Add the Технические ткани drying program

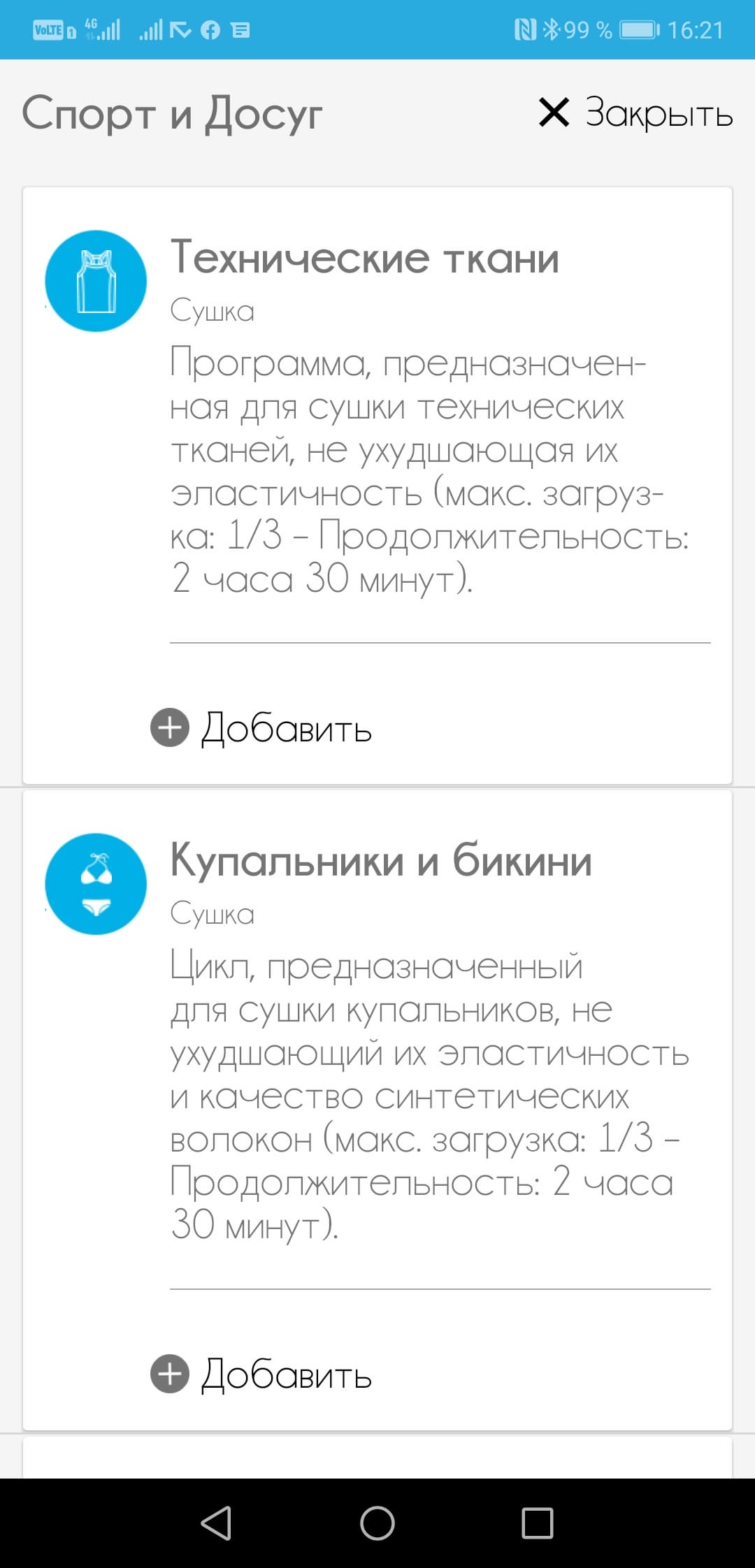click(261, 728)
